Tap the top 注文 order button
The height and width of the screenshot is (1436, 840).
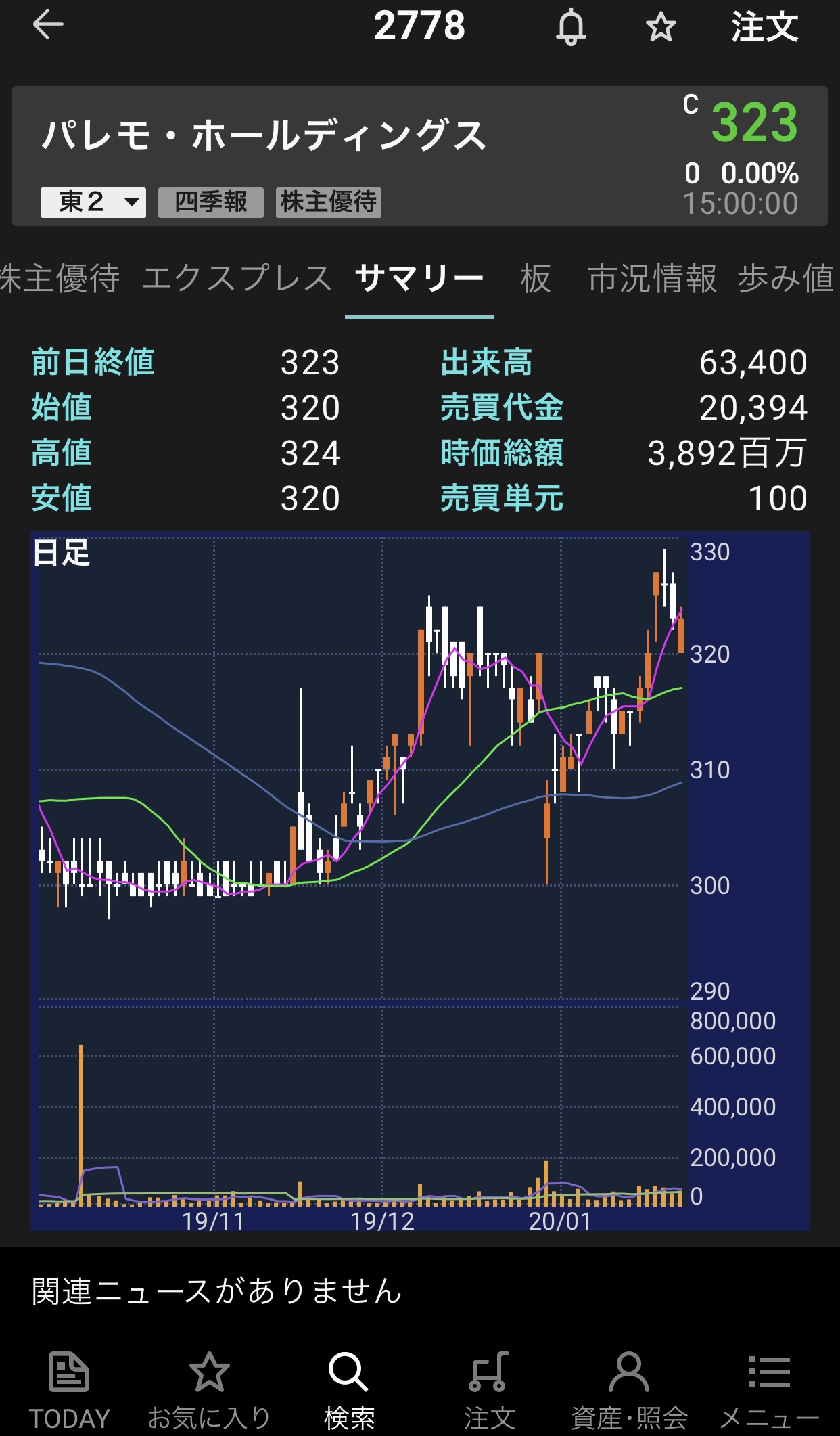(x=764, y=27)
